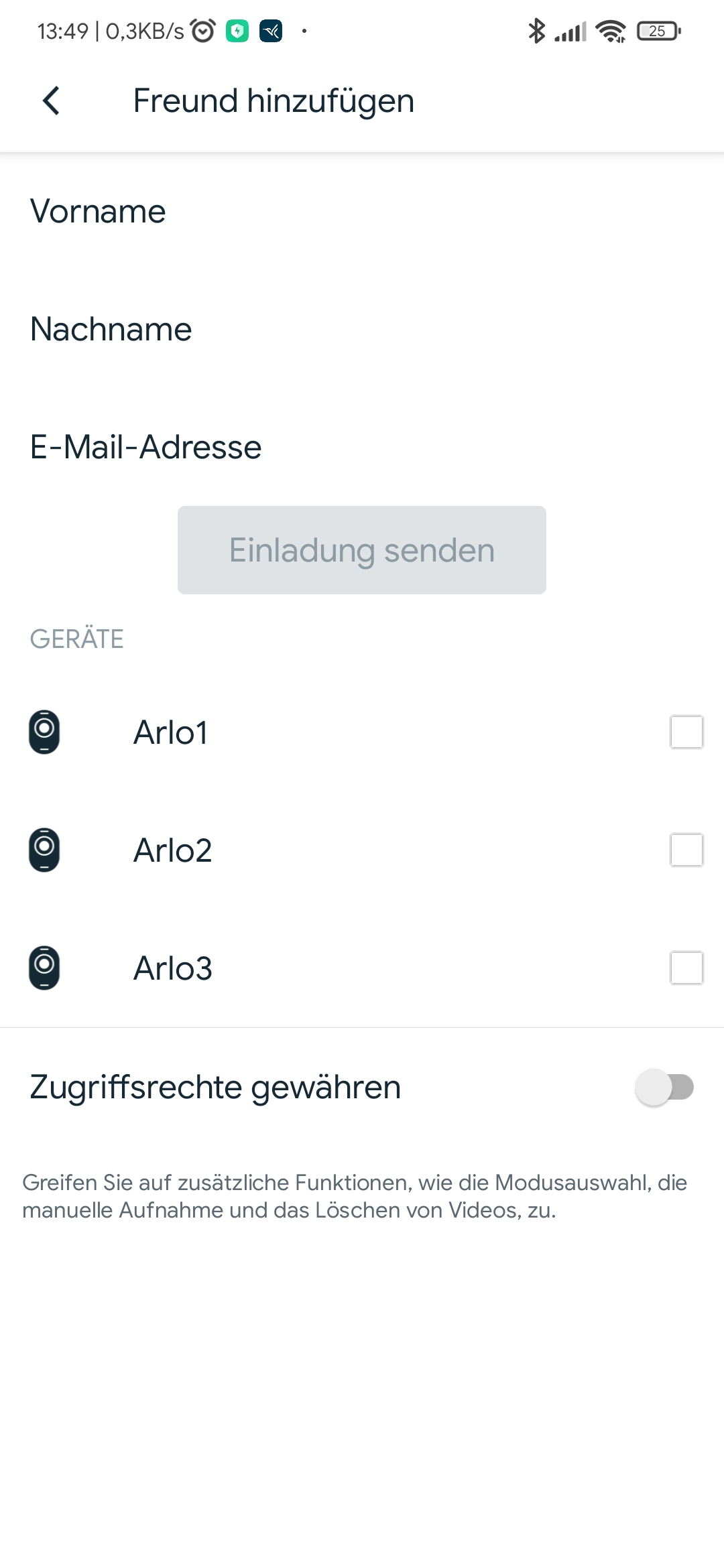Enable the Zugriffsrechte gewähren switch
Viewport: 724px width, 1568px height.
point(664,1087)
